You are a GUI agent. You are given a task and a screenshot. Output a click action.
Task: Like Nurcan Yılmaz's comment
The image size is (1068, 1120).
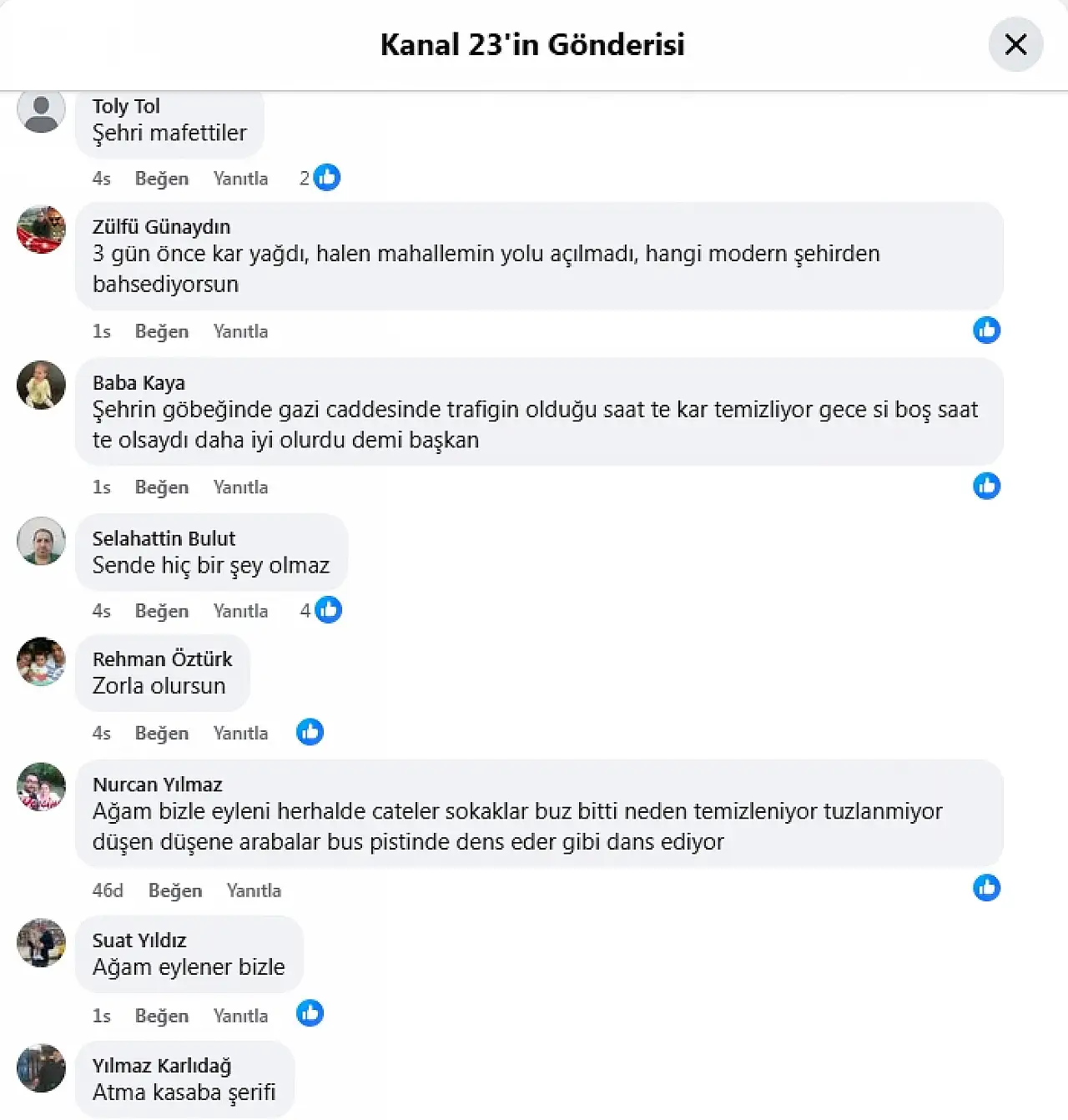pos(175,890)
